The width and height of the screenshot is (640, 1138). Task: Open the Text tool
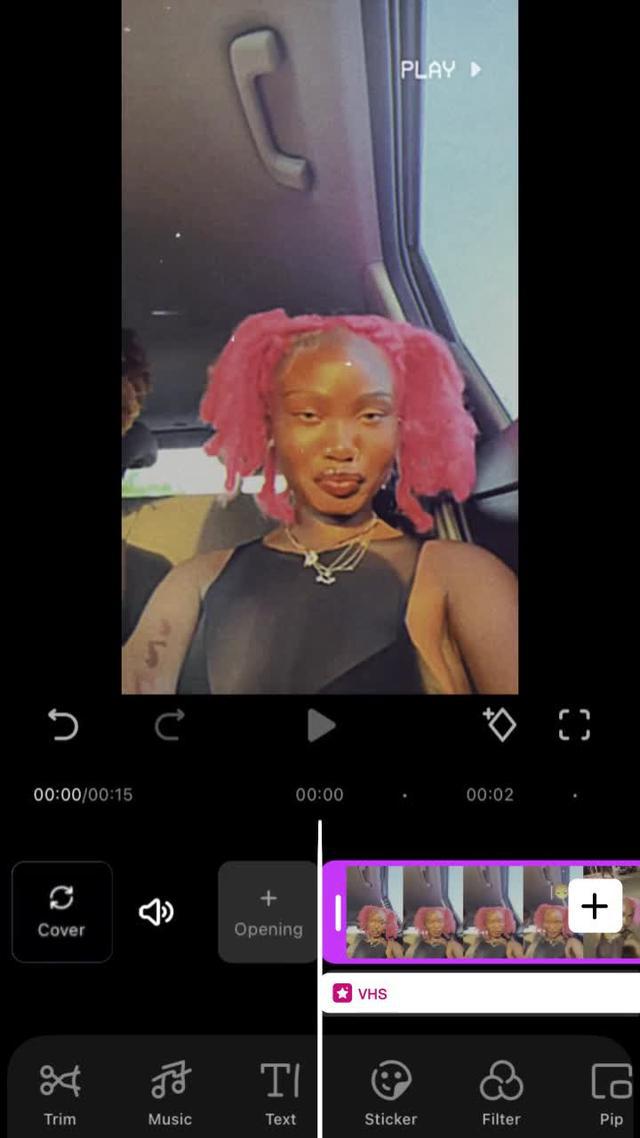click(280, 1094)
